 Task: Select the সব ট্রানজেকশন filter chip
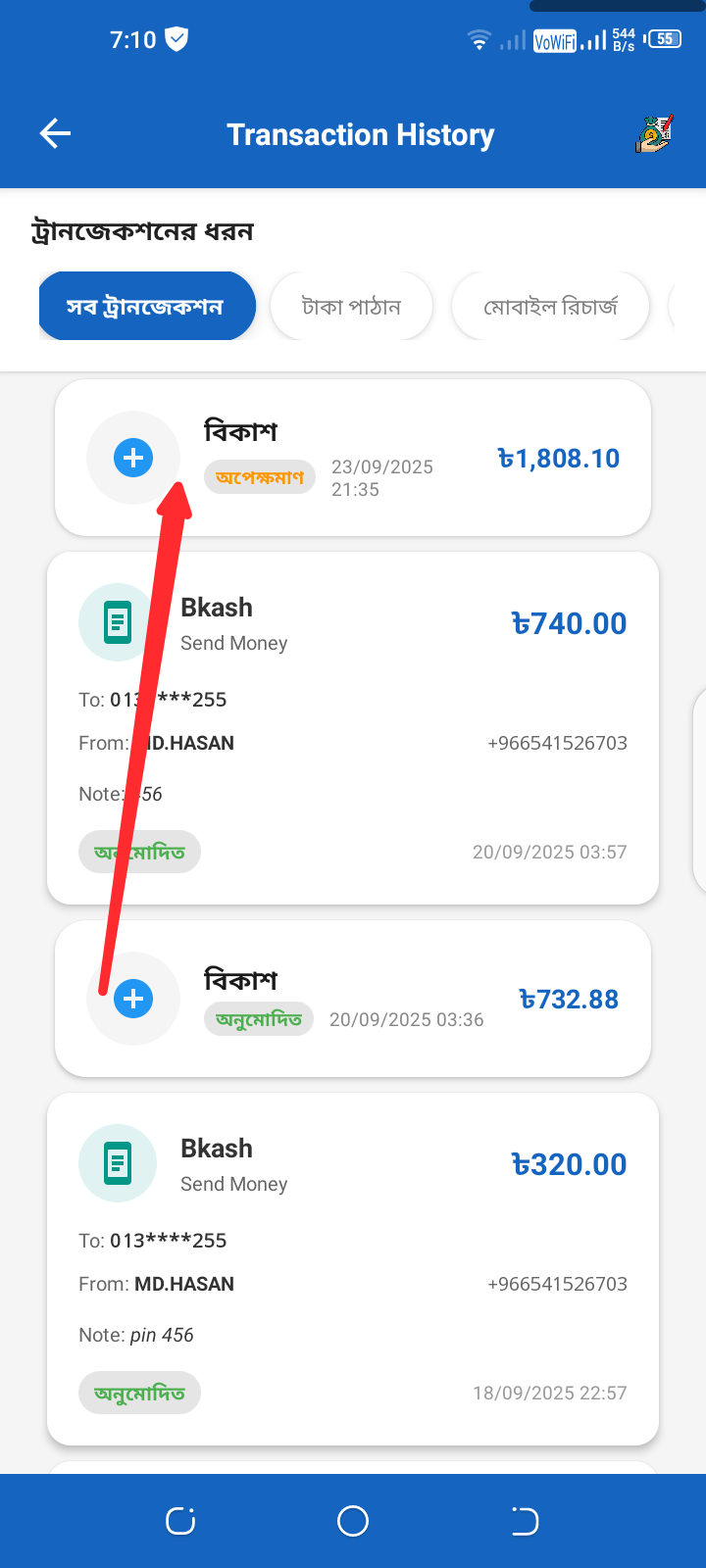click(x=146, y=307)
